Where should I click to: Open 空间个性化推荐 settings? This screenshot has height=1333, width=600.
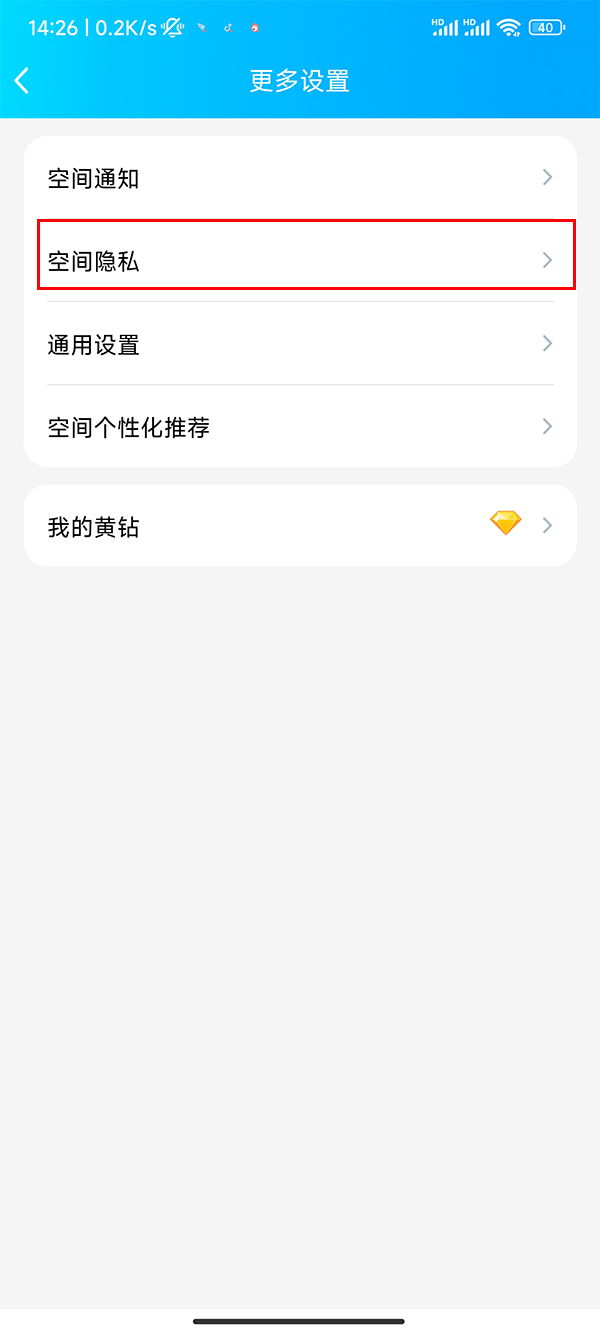pyautogui.click(x=300, y=428)
